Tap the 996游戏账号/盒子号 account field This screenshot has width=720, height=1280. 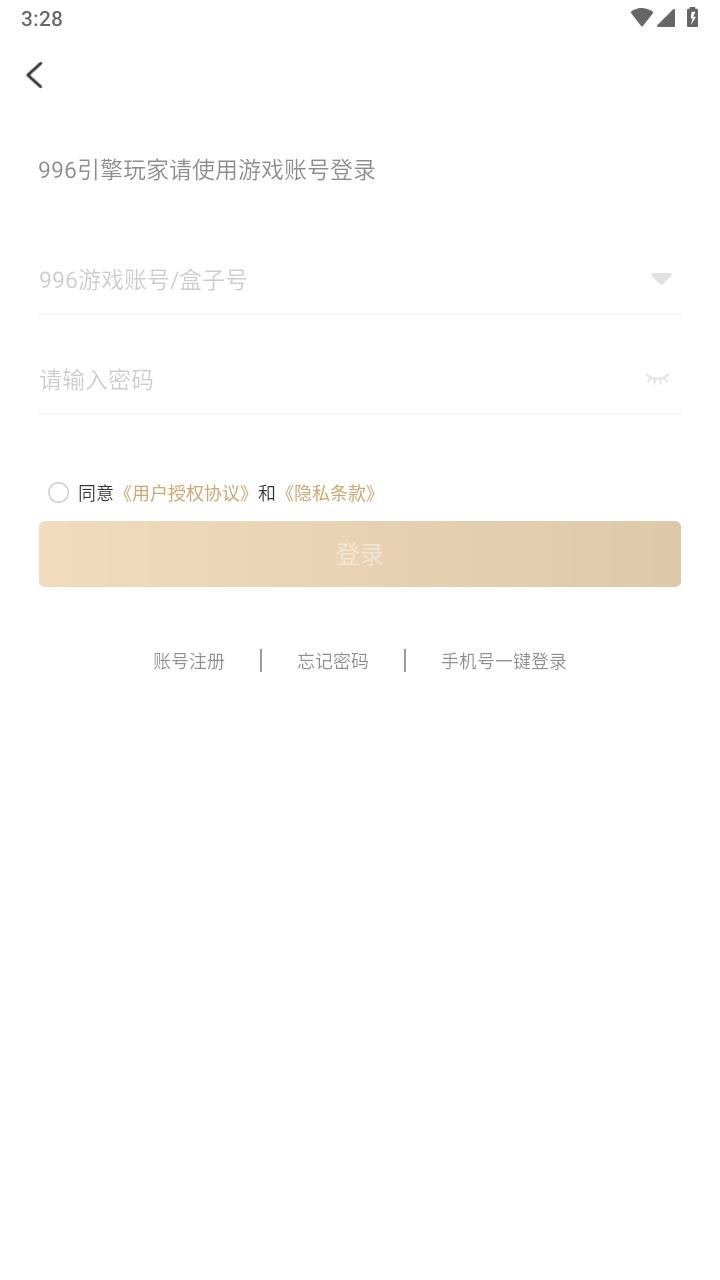[340, 279]
